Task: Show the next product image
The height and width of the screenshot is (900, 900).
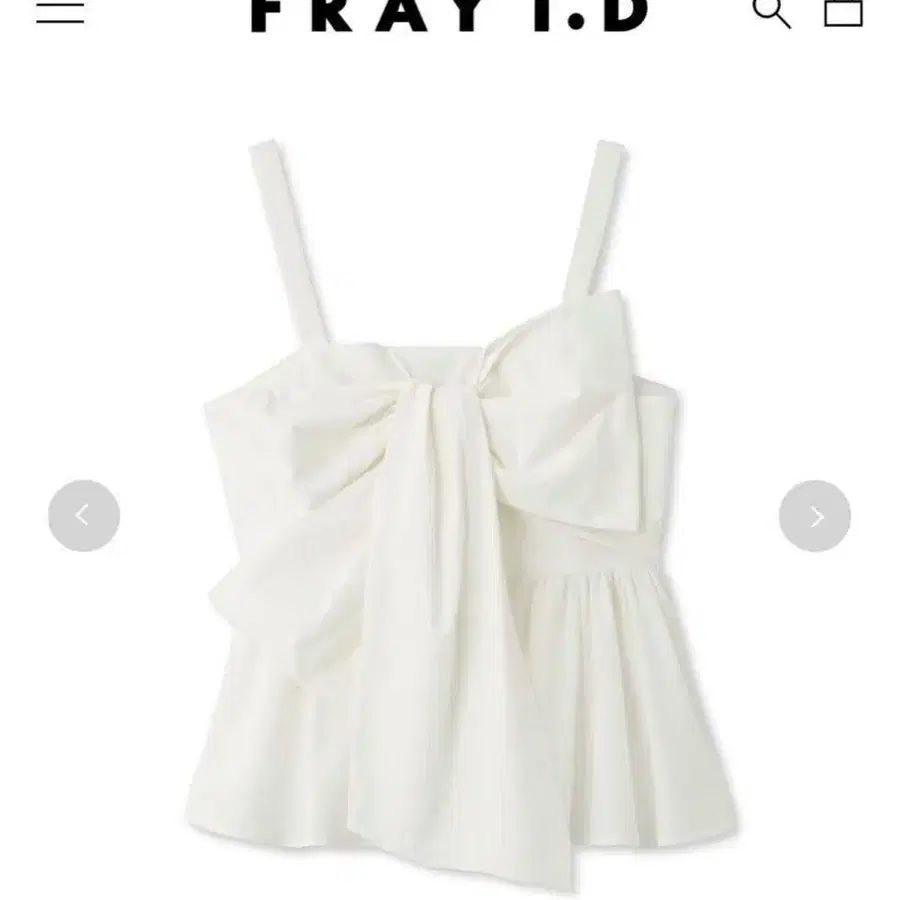Action: point(814,515)
